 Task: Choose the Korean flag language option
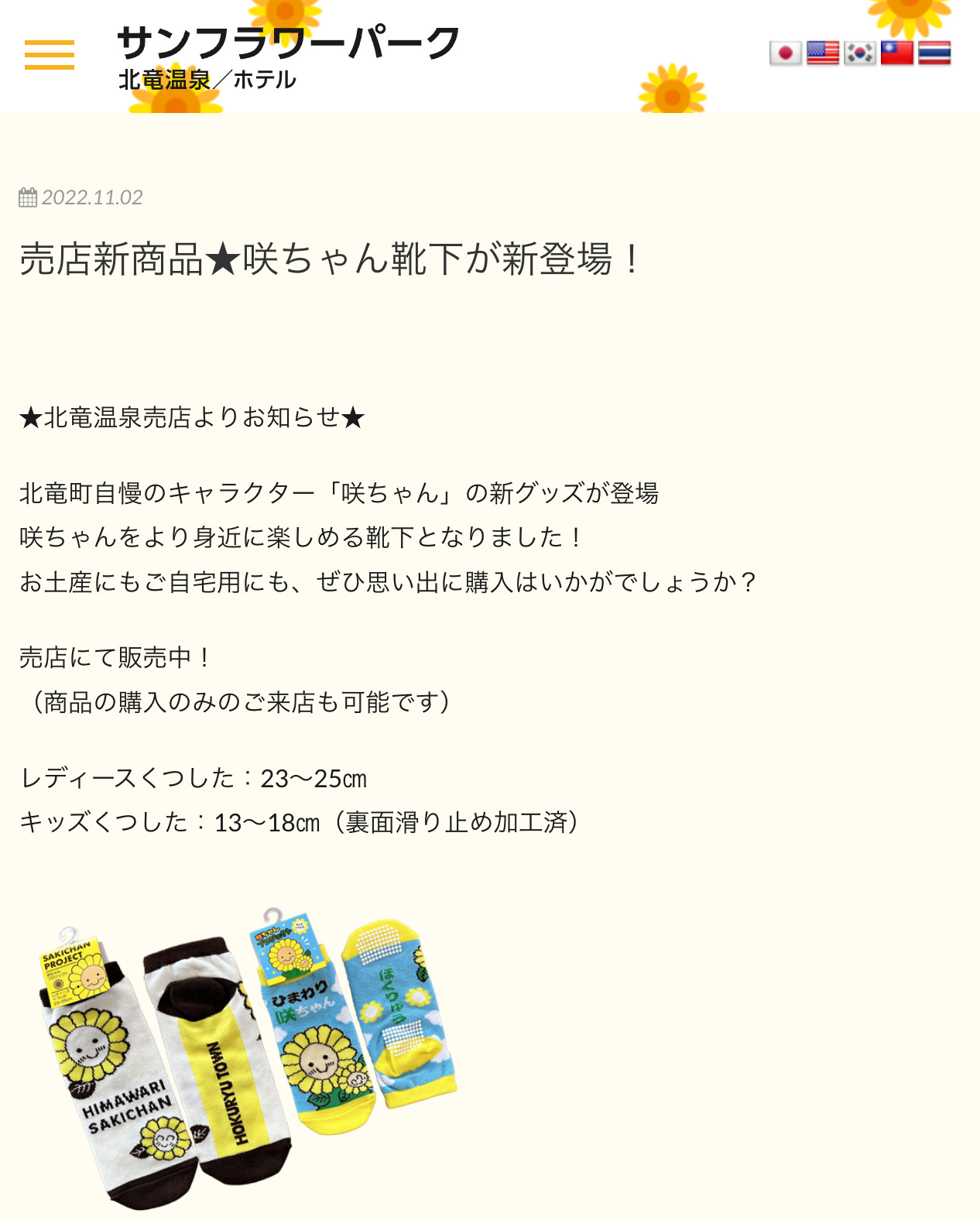pos(861,54)
